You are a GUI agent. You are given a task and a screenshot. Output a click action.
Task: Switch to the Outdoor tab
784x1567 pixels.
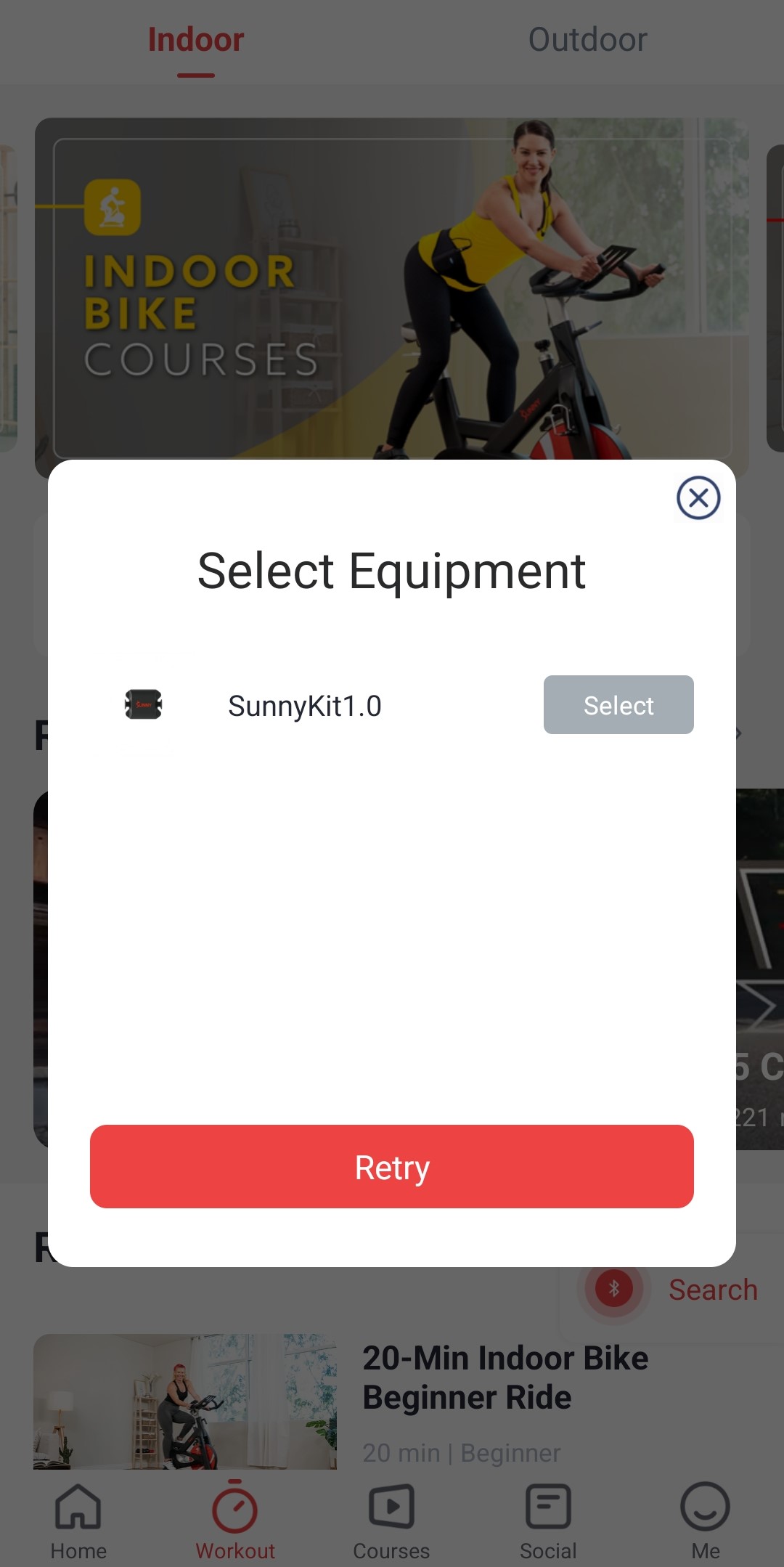pyautogui.click(x=588, y=40)
